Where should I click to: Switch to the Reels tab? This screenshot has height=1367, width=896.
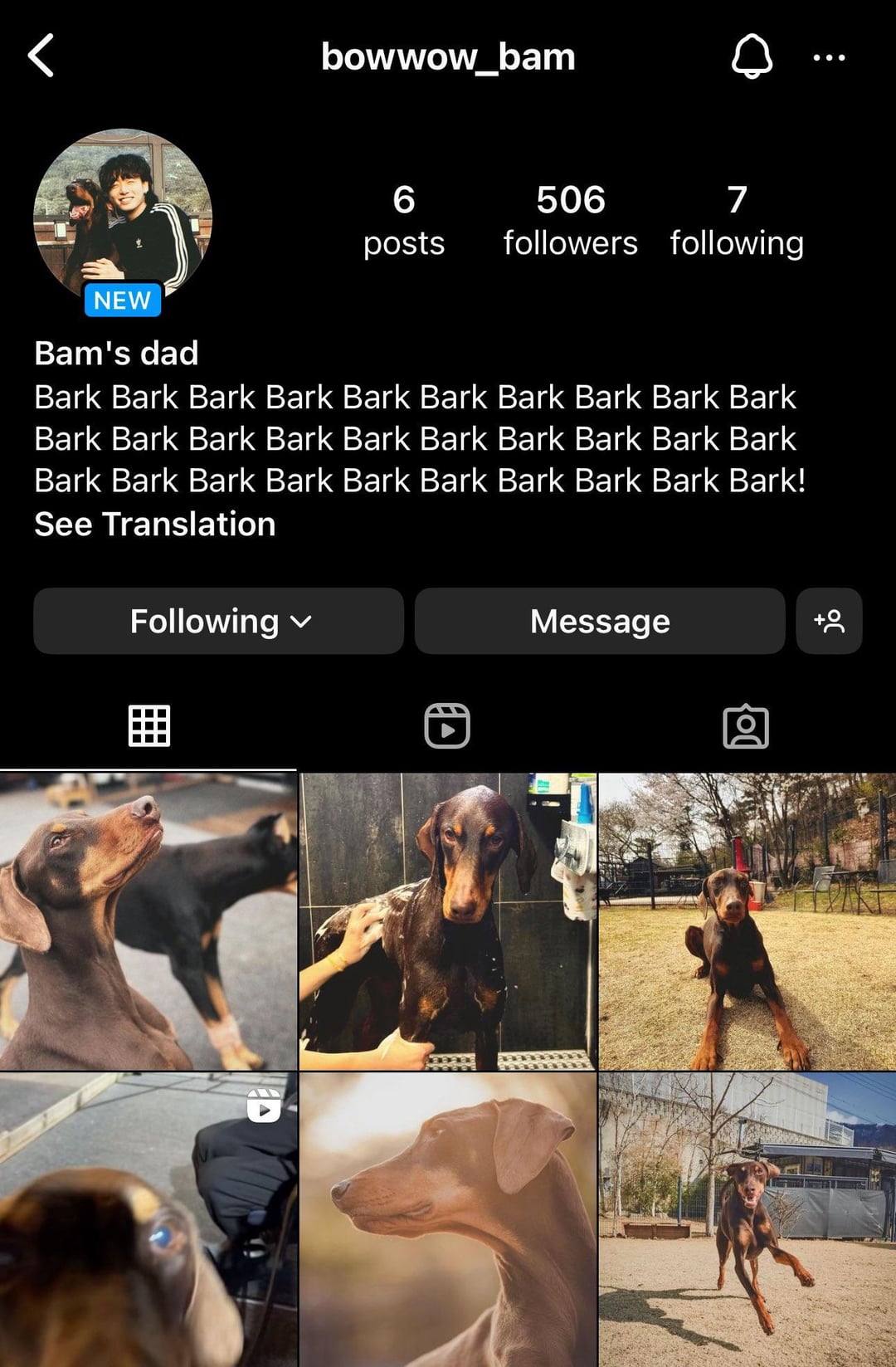point(448,724)
